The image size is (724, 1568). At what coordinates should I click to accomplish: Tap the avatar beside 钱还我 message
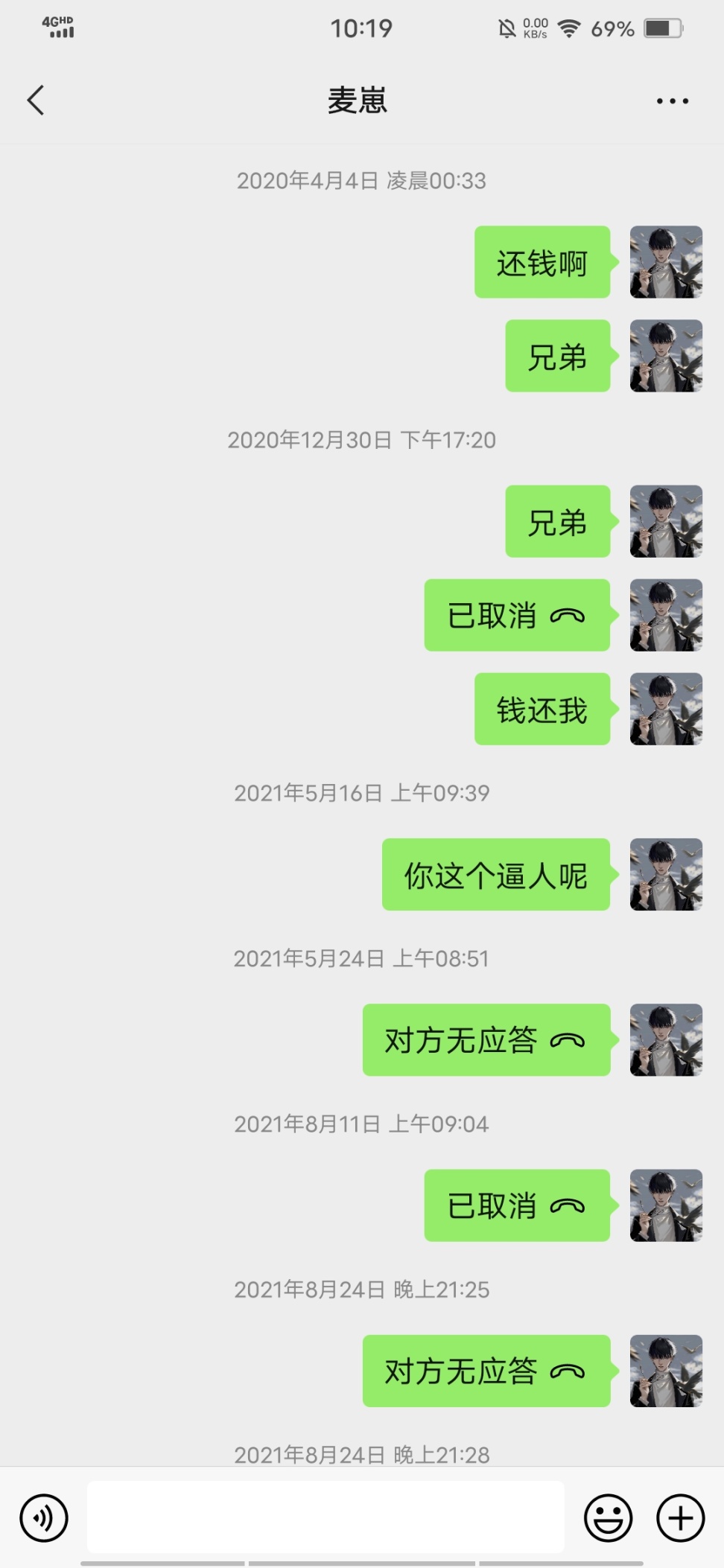click(x=666, y=709)
